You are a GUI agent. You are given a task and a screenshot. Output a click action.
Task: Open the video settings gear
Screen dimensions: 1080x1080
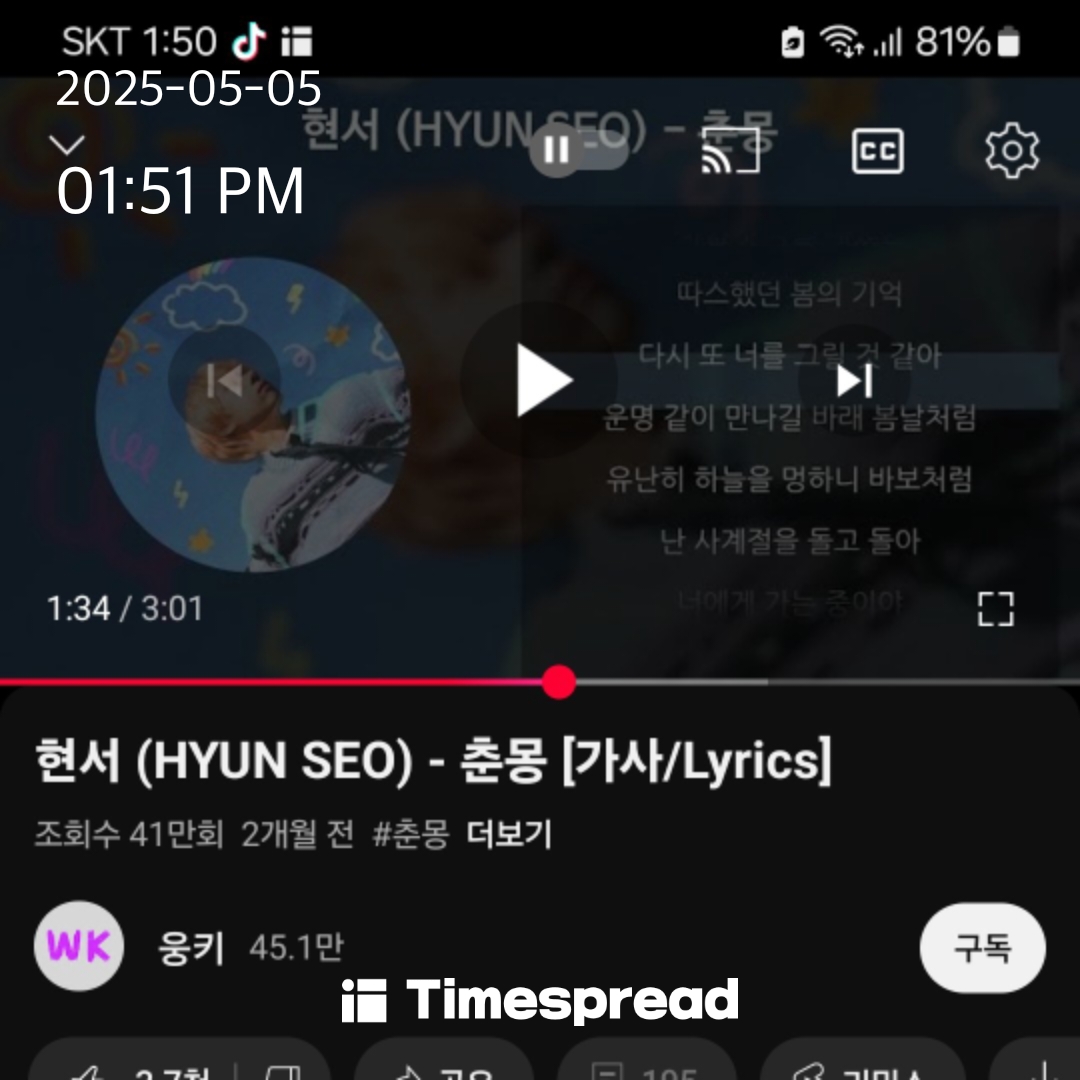tap(1012, 151)
